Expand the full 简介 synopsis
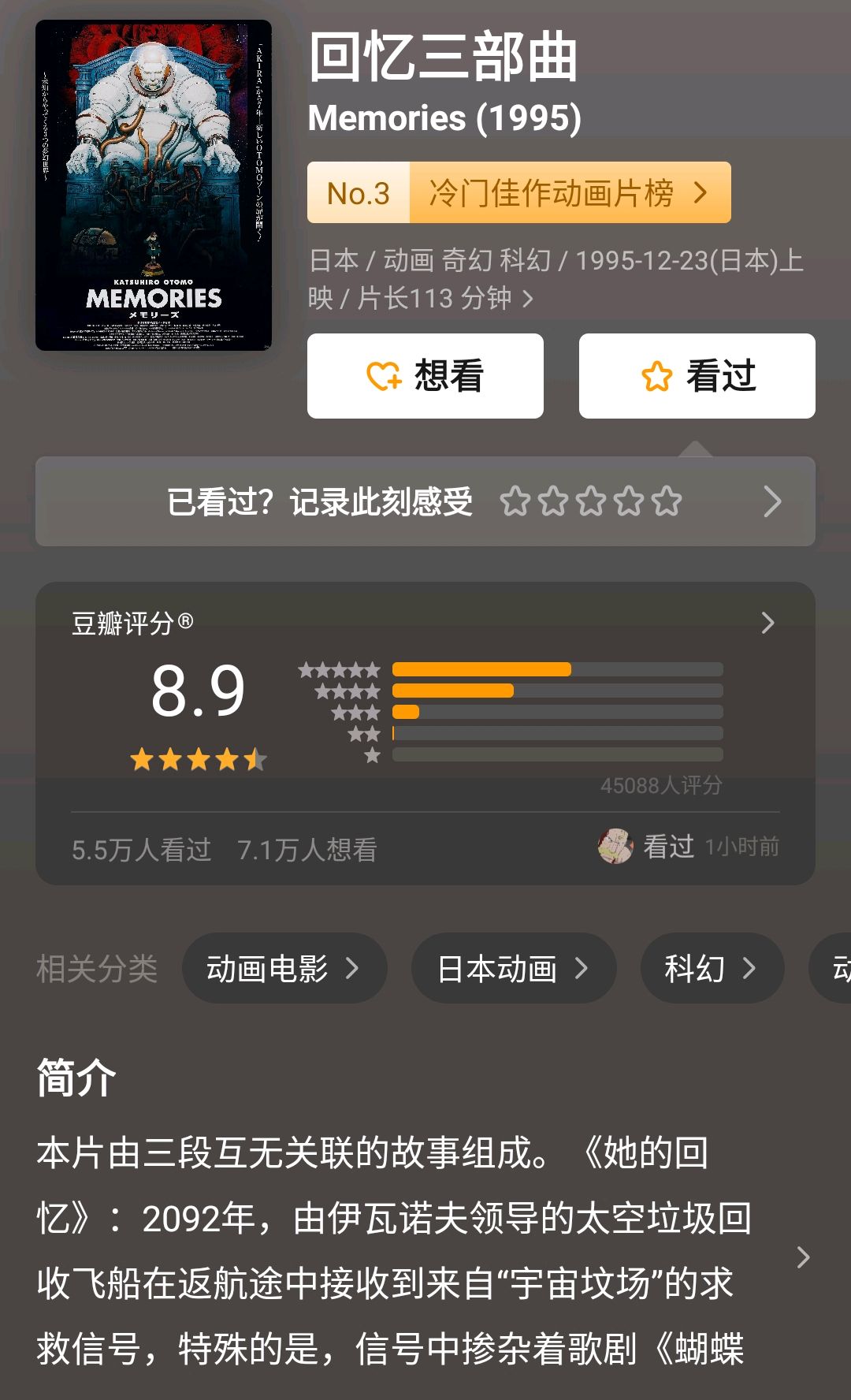 (802, 1257)
